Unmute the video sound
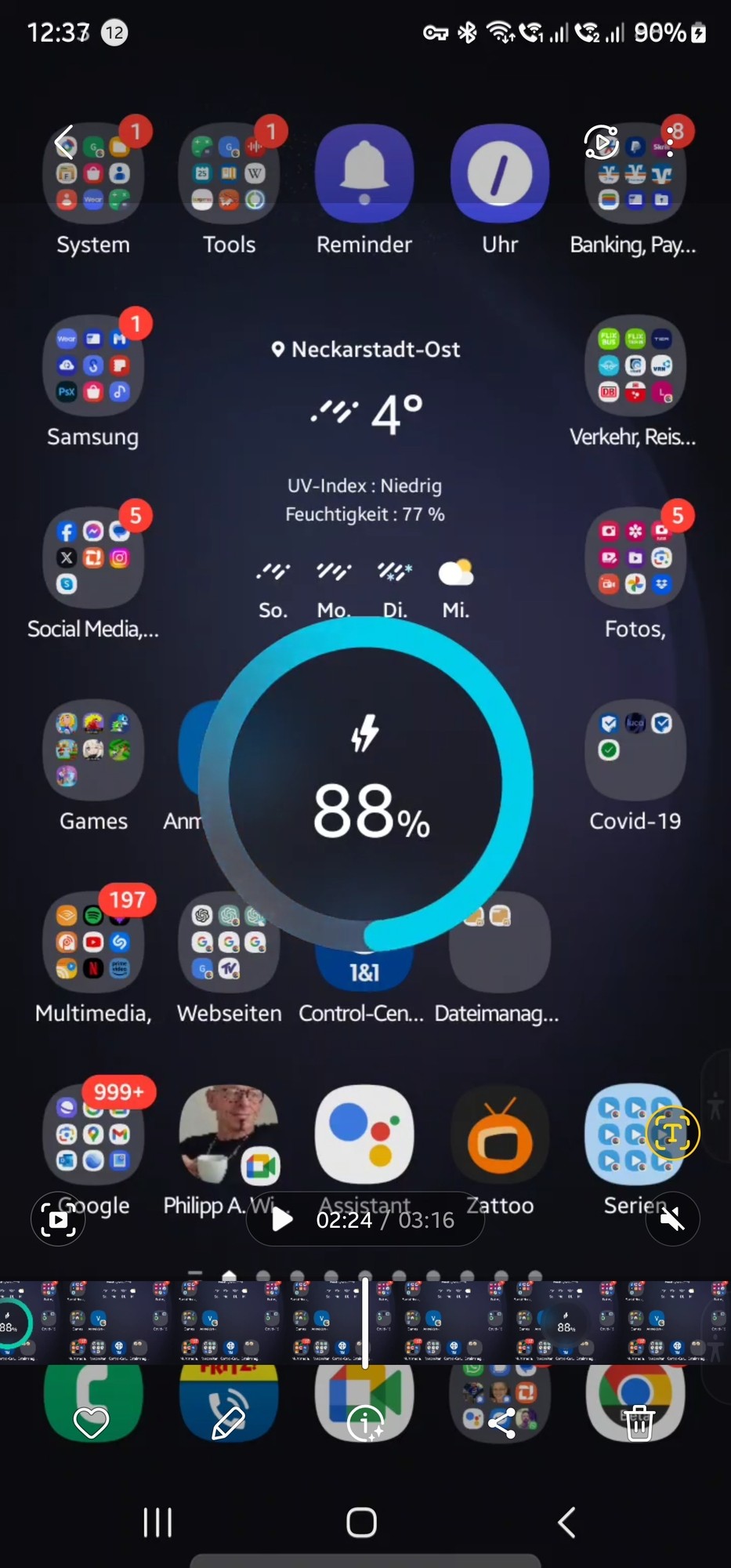This screenshot has height=1568, width=731. coord(672,1218)
